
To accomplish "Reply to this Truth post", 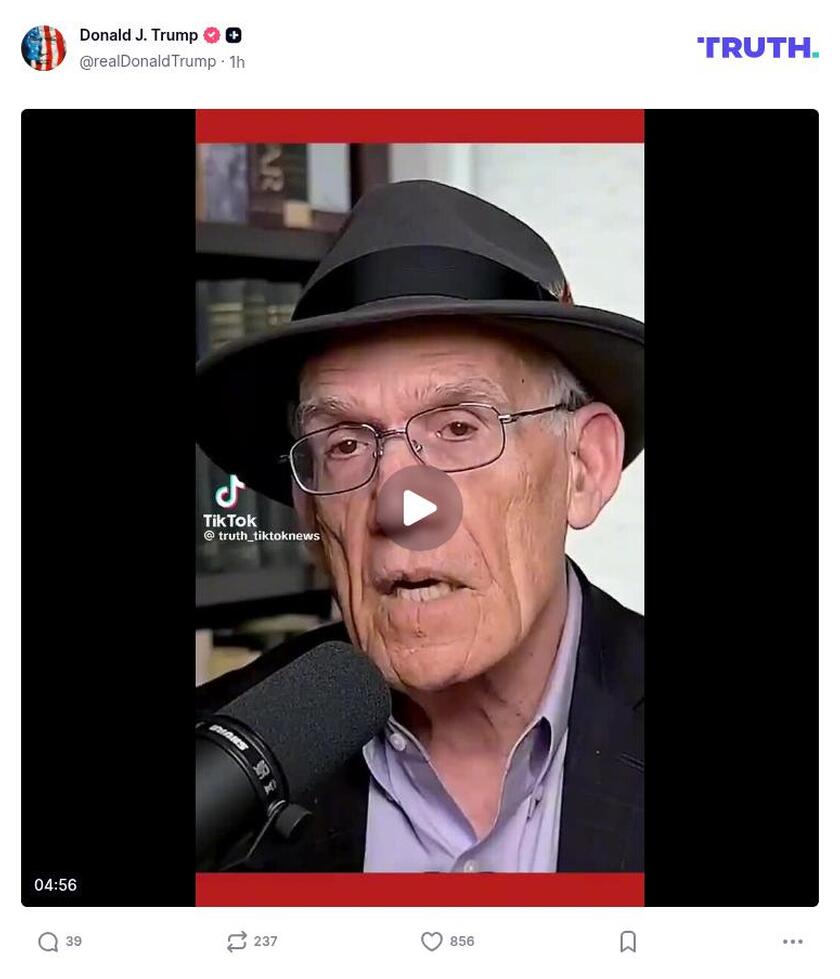I will (48, 941).
